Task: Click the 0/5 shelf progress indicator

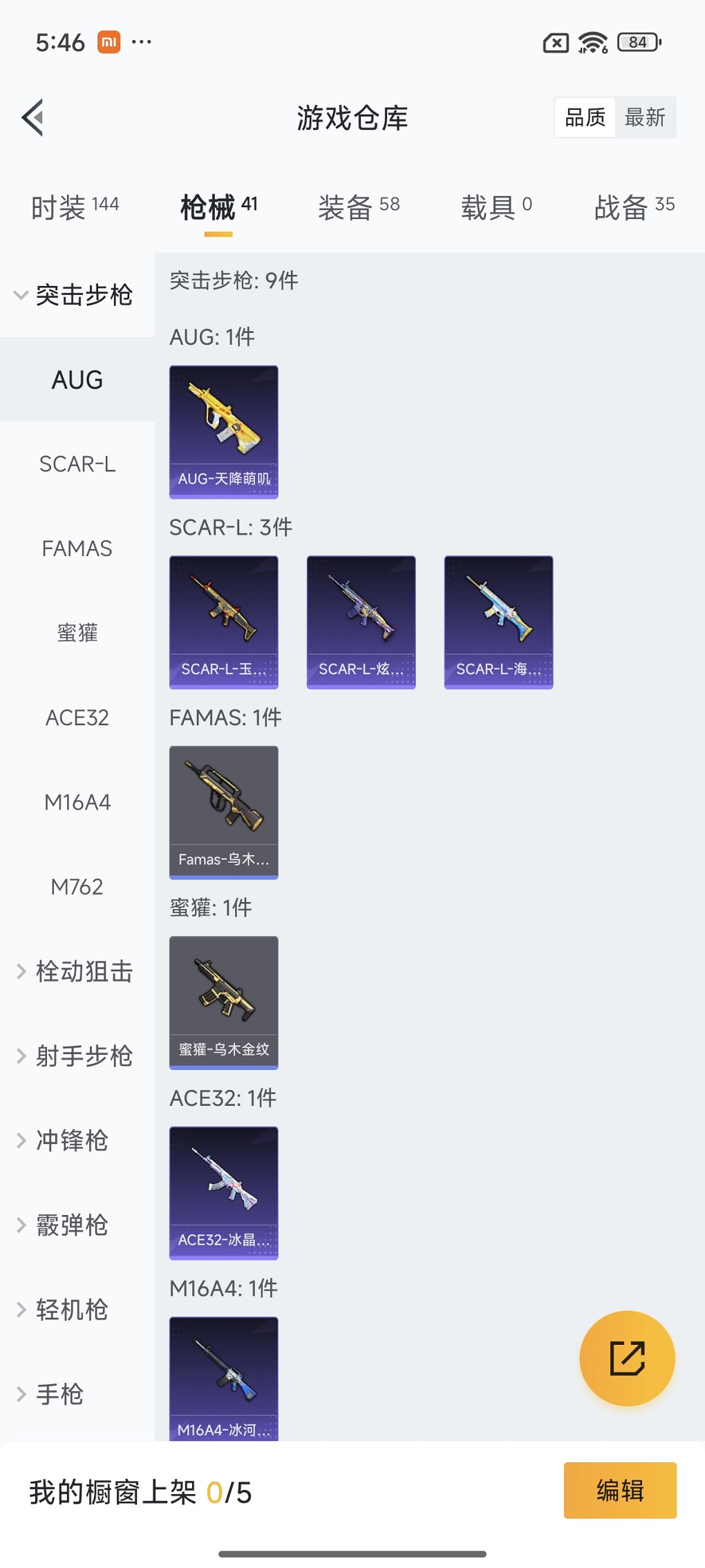Action: [x=230, y=1490]
